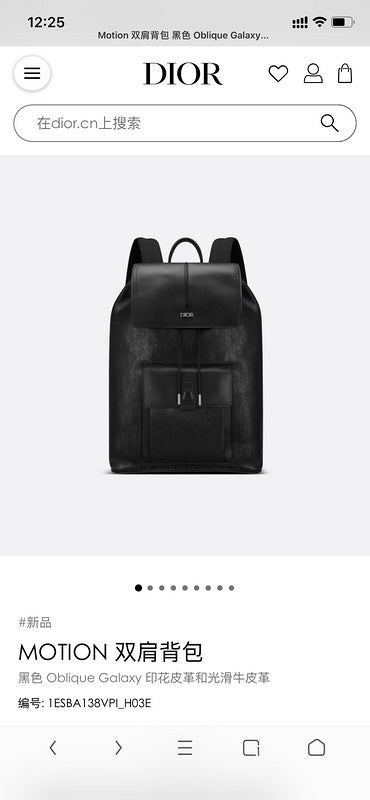Screen dimensions: 370x800
Task: Open the browser menu in the bottom bar
Action: tap(185, 748)
